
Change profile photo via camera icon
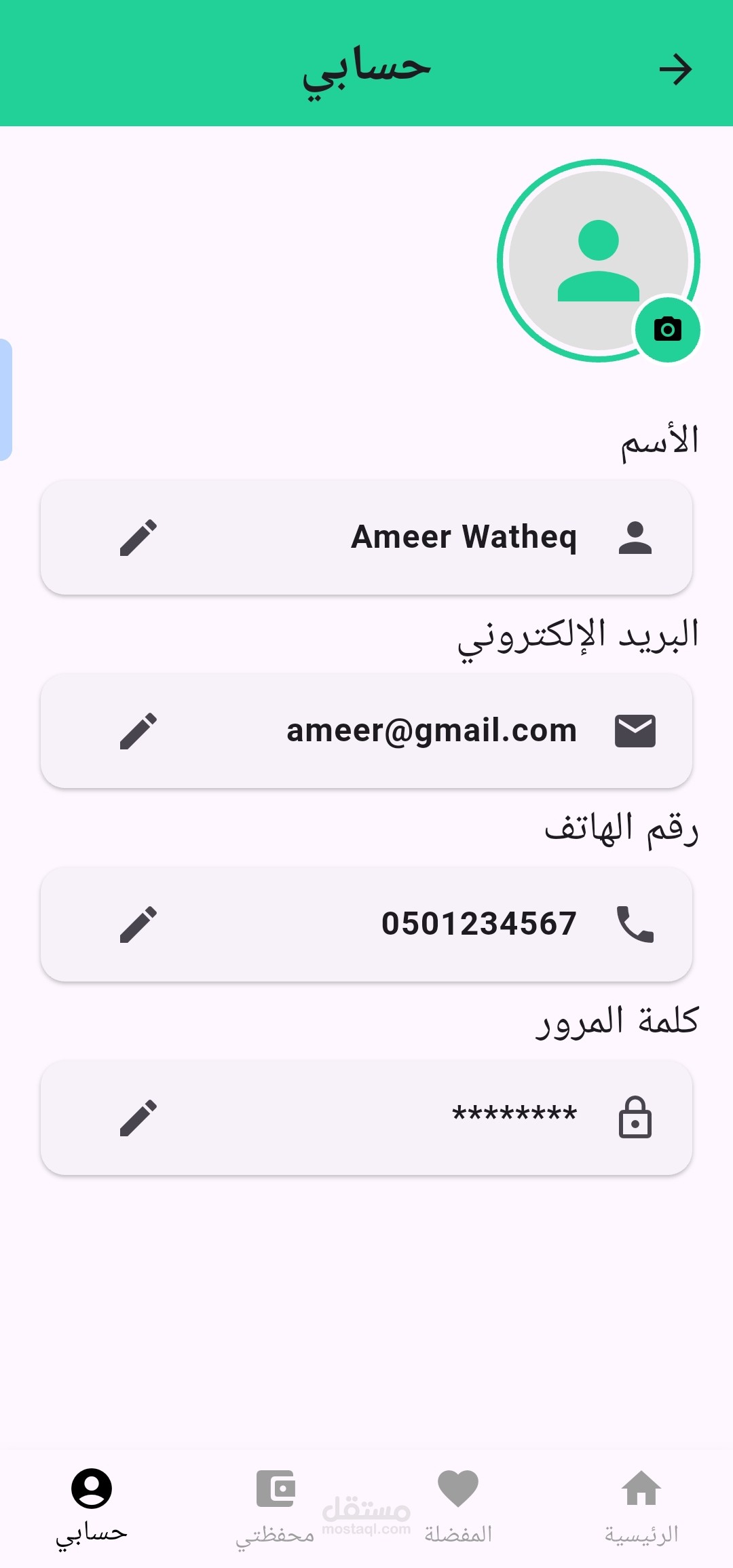667,330
